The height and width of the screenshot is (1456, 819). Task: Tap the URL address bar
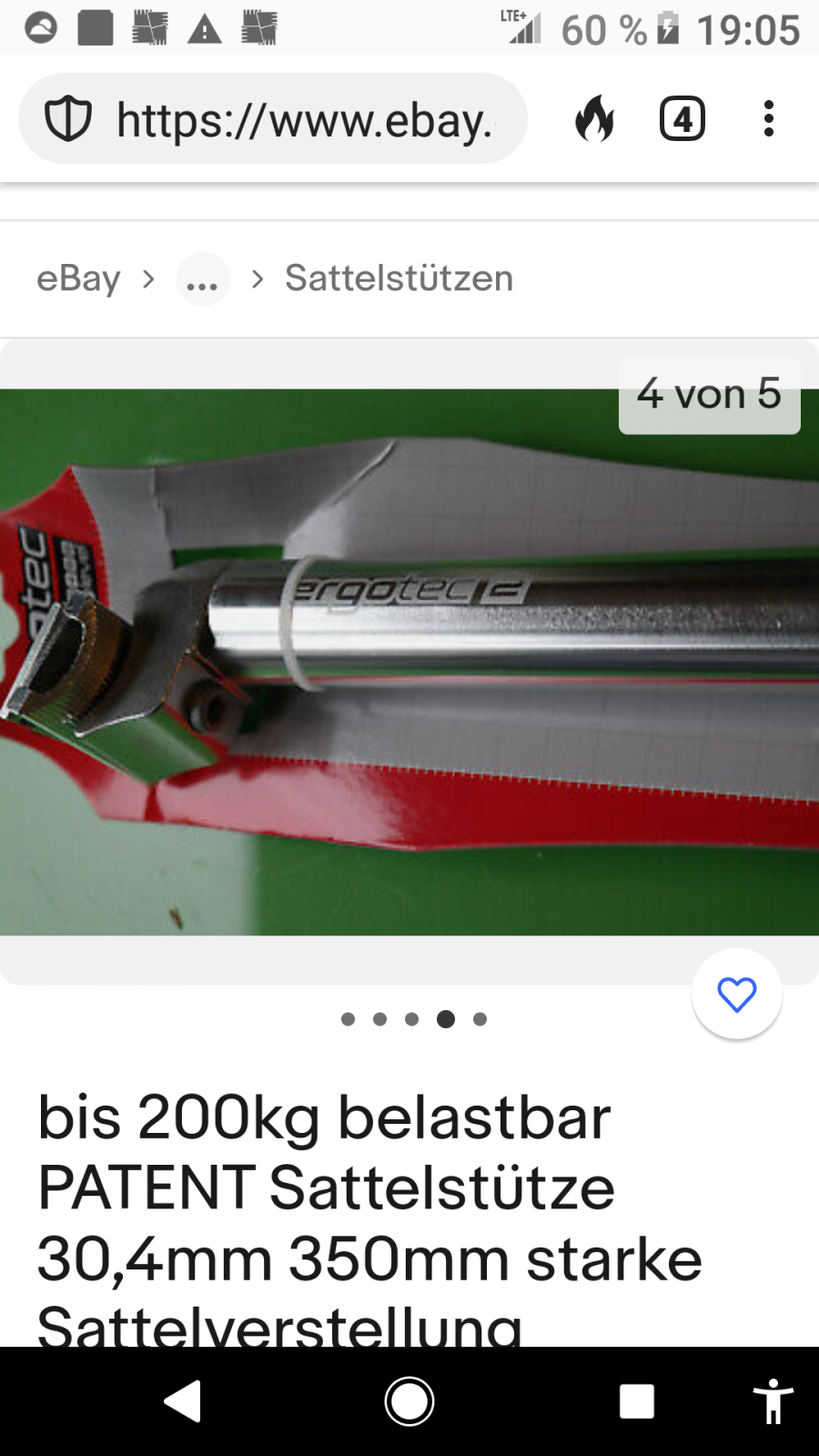tap(305, 120)
